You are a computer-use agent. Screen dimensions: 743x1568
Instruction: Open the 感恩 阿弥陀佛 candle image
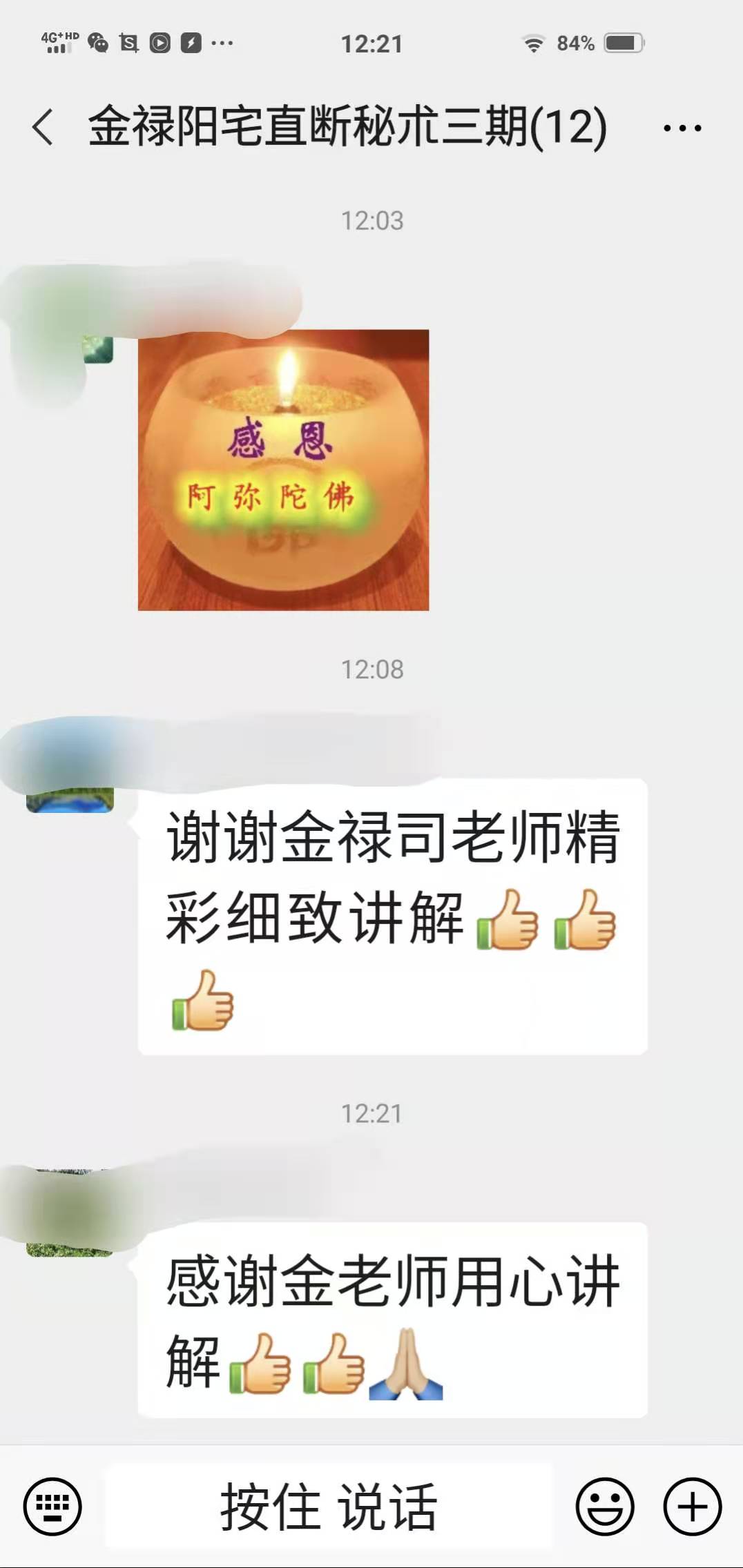click(x=283, y=470)
